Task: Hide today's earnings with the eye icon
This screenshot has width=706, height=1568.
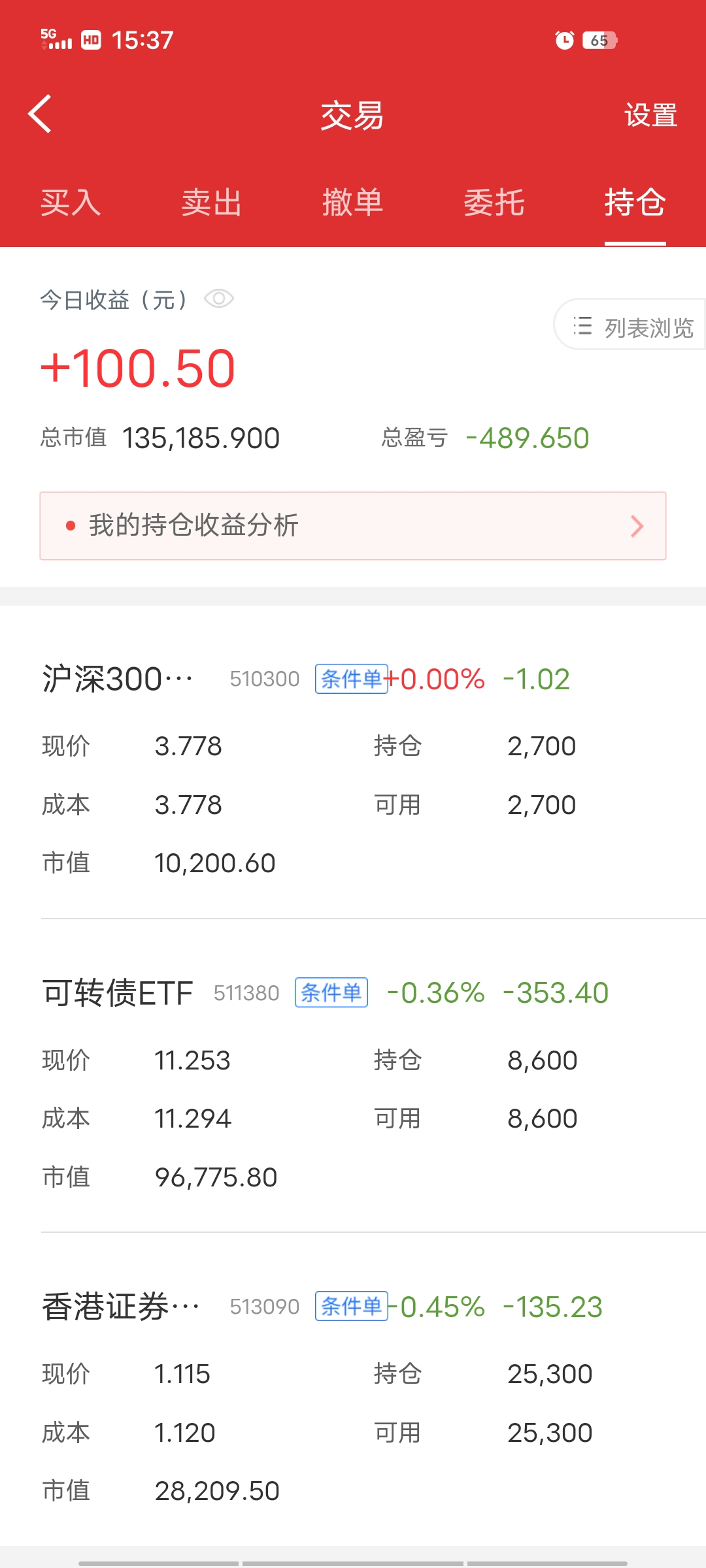Action: pos(219,299)
